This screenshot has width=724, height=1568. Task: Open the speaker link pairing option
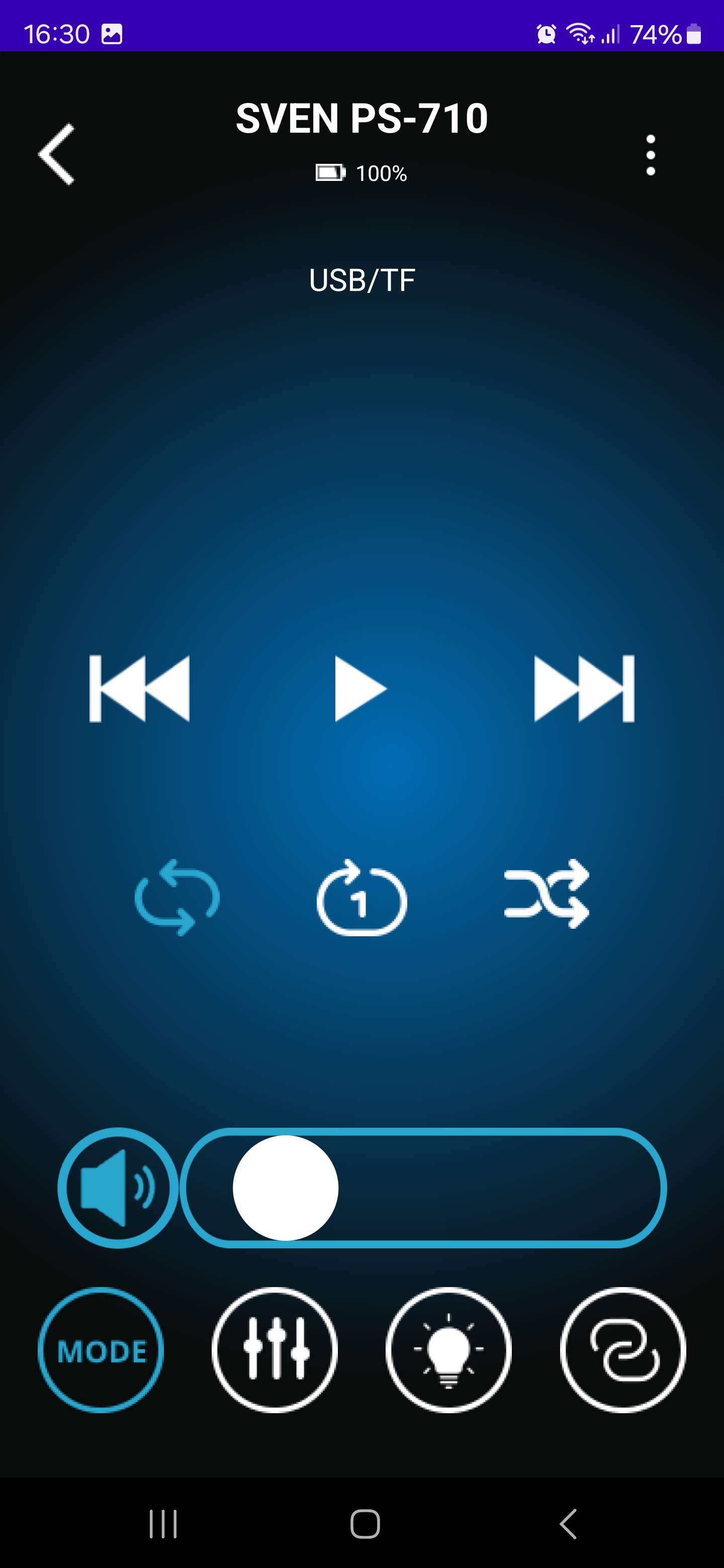coord(622,1350)
